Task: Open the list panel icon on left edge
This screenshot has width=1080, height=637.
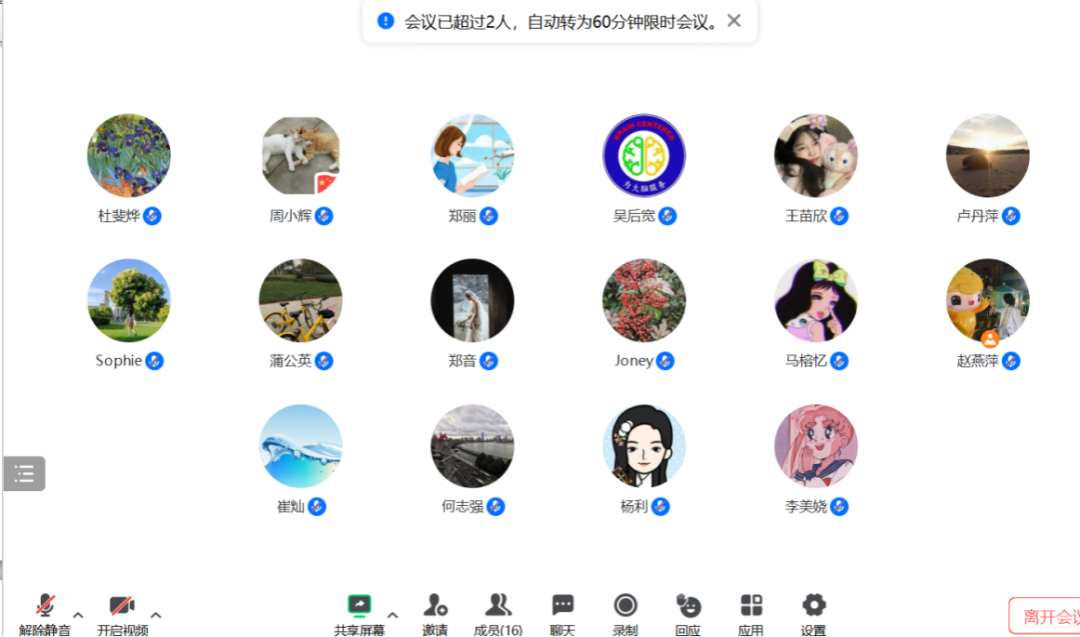Action: 25,473
